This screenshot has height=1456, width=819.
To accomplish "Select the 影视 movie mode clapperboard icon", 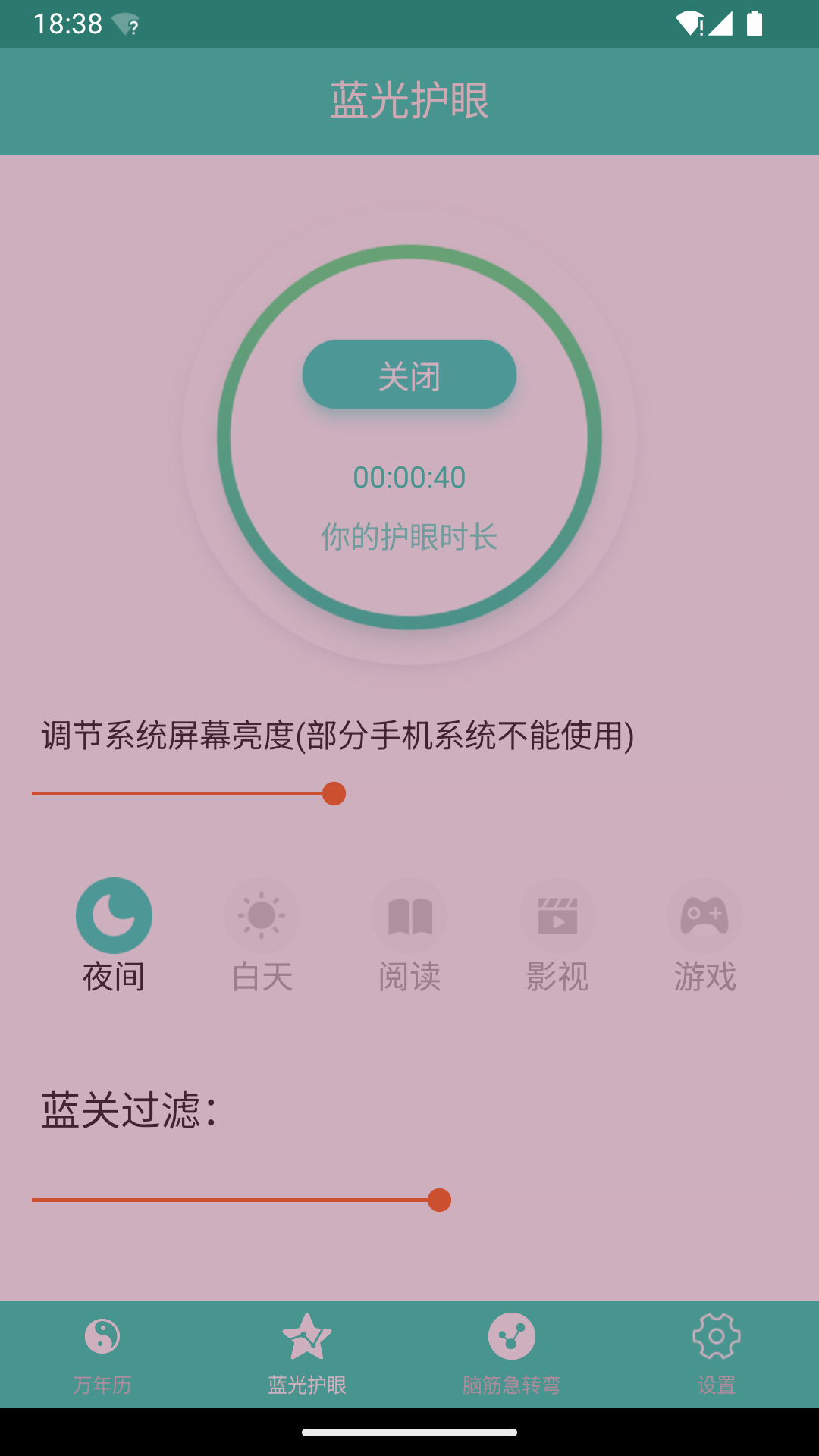I will tap(557, 915).
